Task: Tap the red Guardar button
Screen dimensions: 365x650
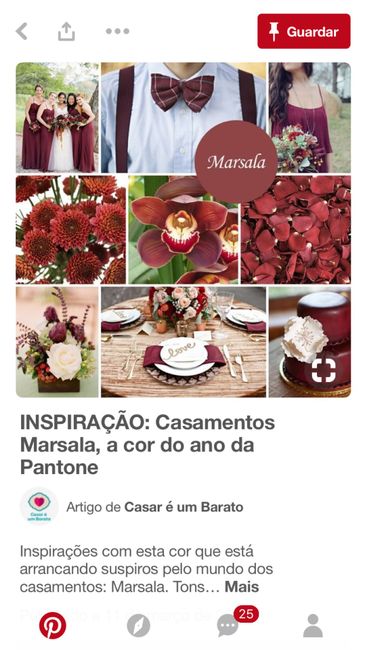Action: pyautogui.click(x=304, y=32)
